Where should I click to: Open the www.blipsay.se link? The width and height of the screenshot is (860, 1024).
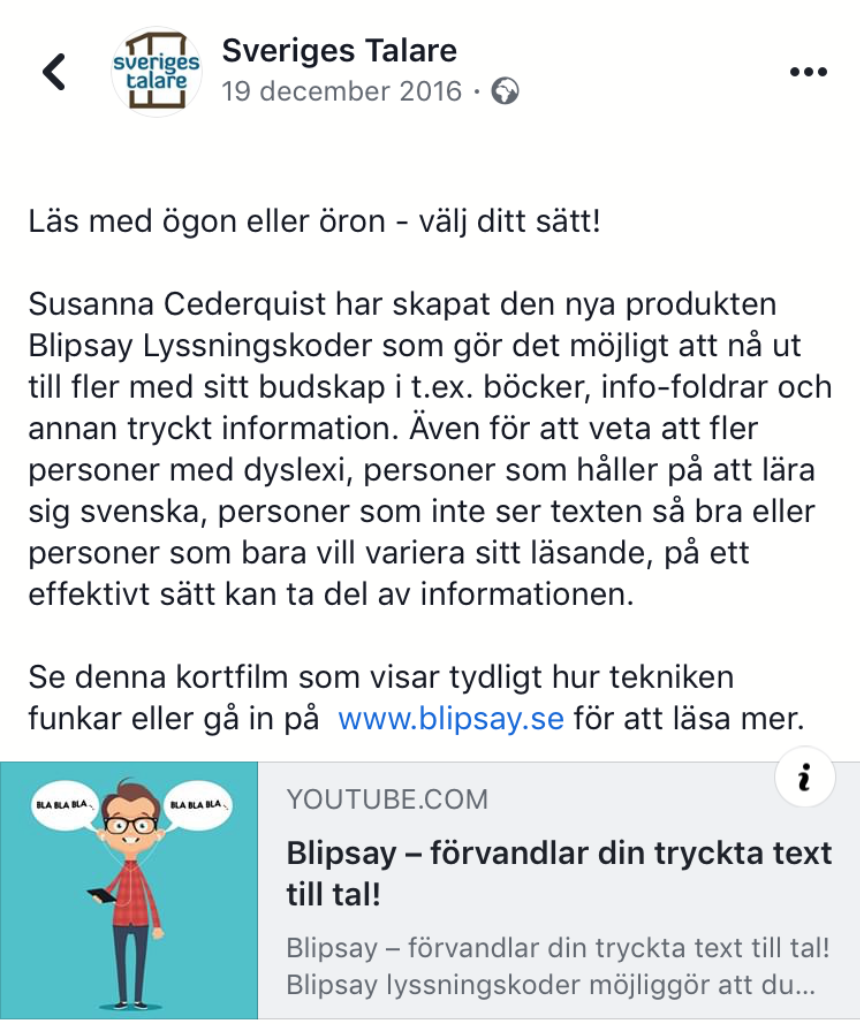click(x=451, y=719)
